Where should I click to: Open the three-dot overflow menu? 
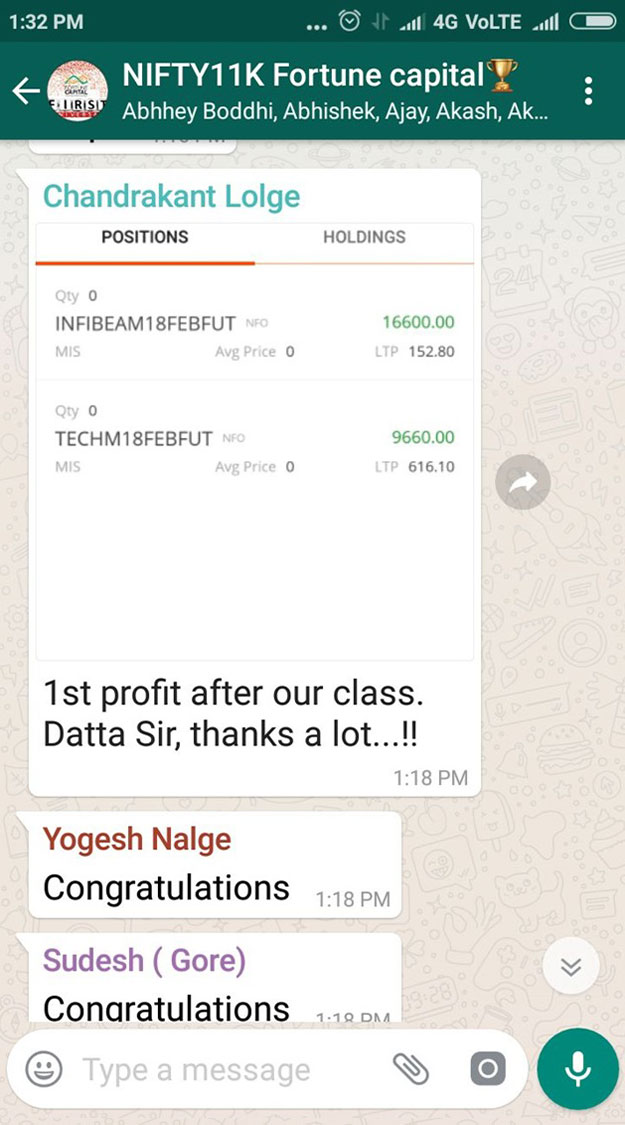tap(588, 91)
